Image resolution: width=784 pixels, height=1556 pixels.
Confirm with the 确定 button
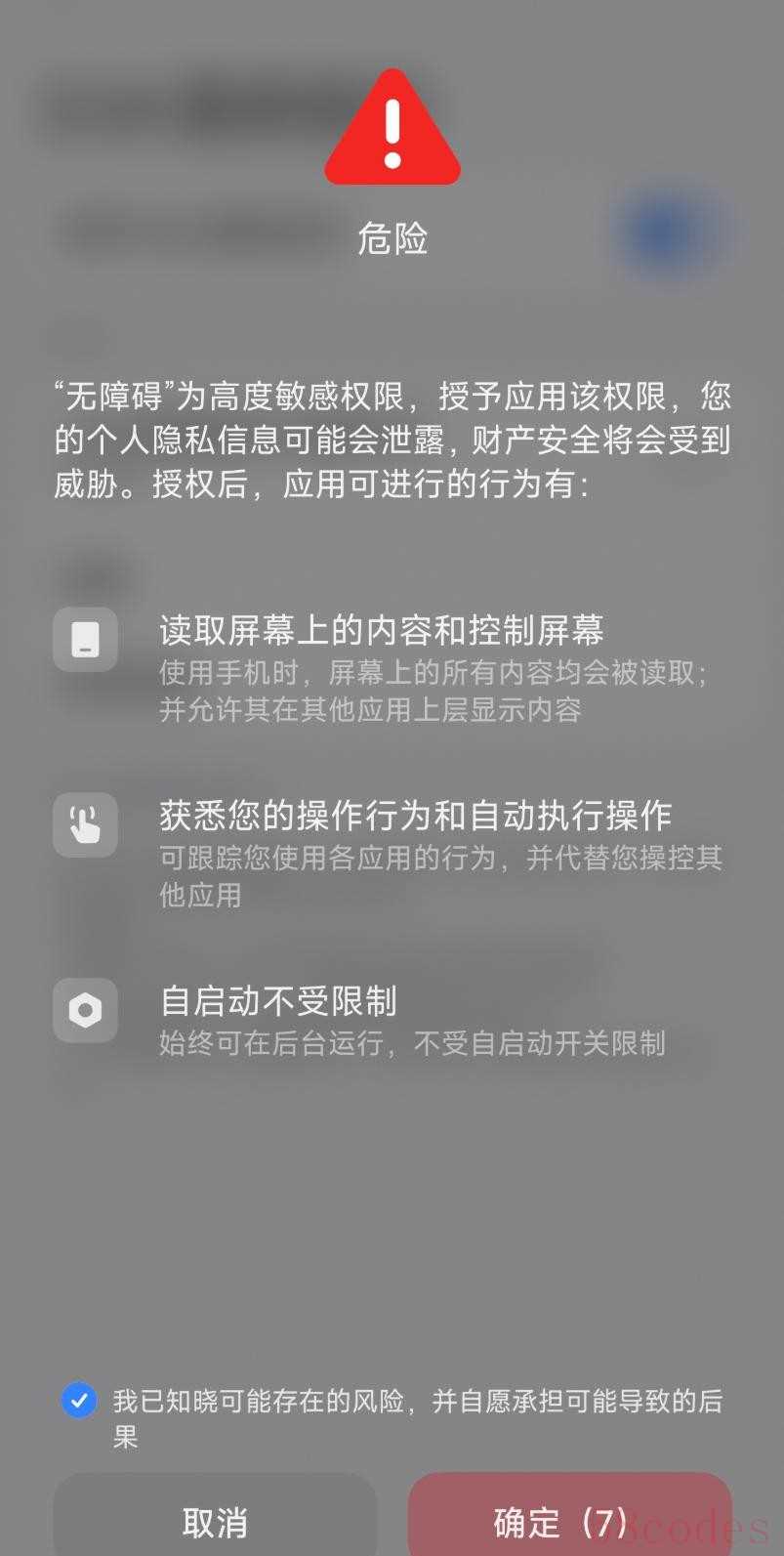569,1520
